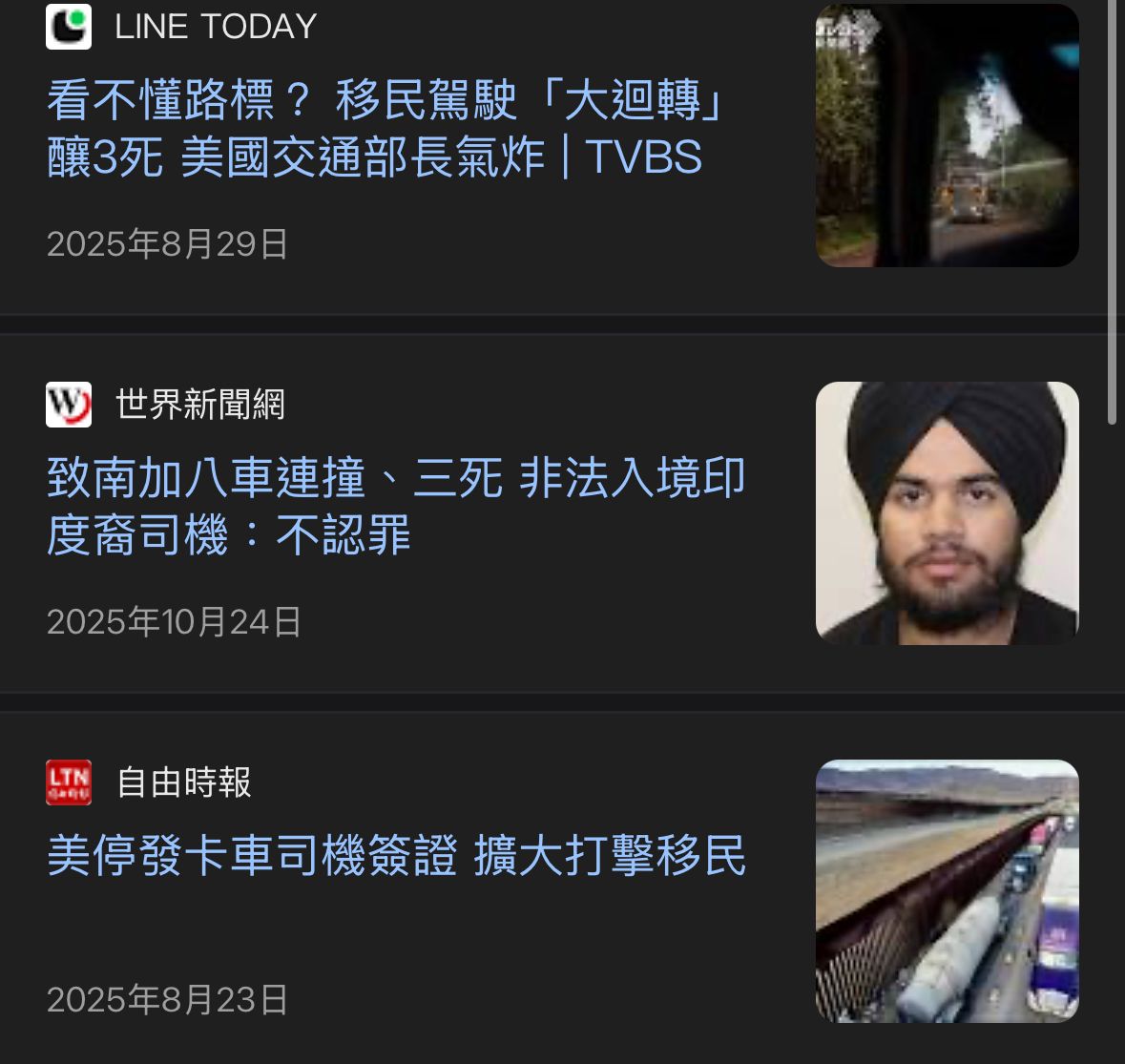Tap the truck thumbnail of the LINE TODAY article

[x=947, y=136]
